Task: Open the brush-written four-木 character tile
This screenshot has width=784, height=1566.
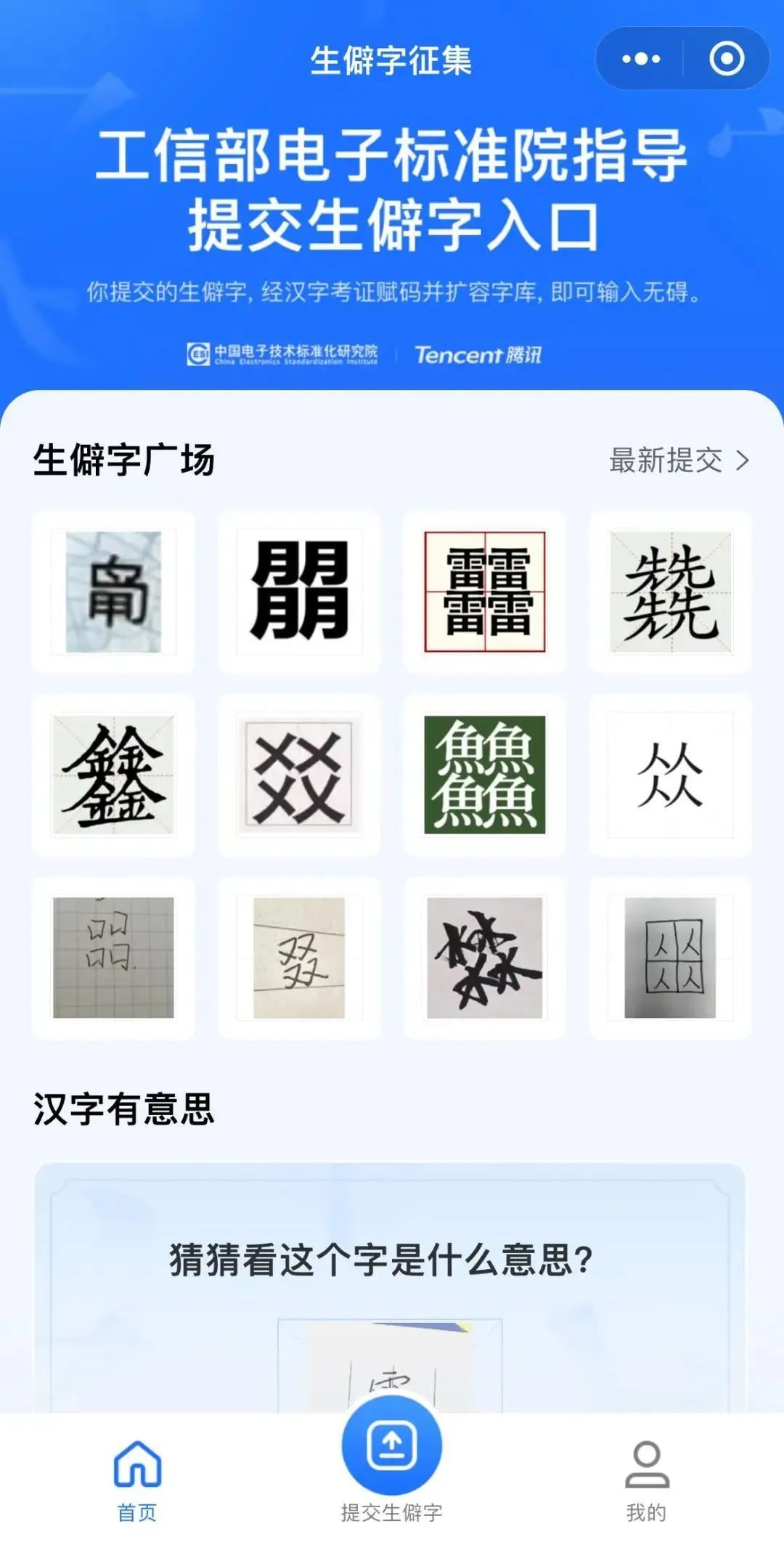Action: 485,958
